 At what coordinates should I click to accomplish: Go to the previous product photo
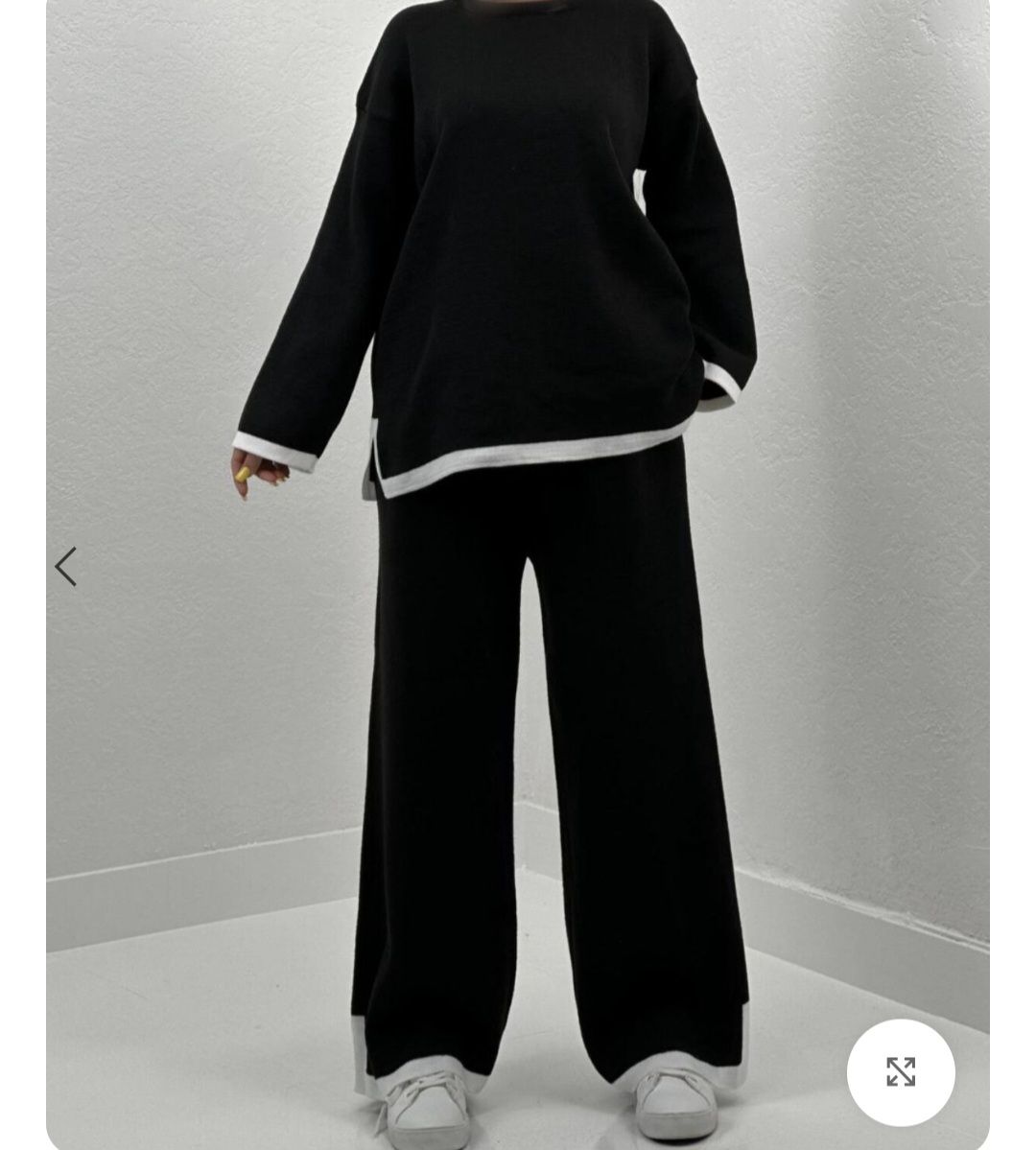(65, 567)
